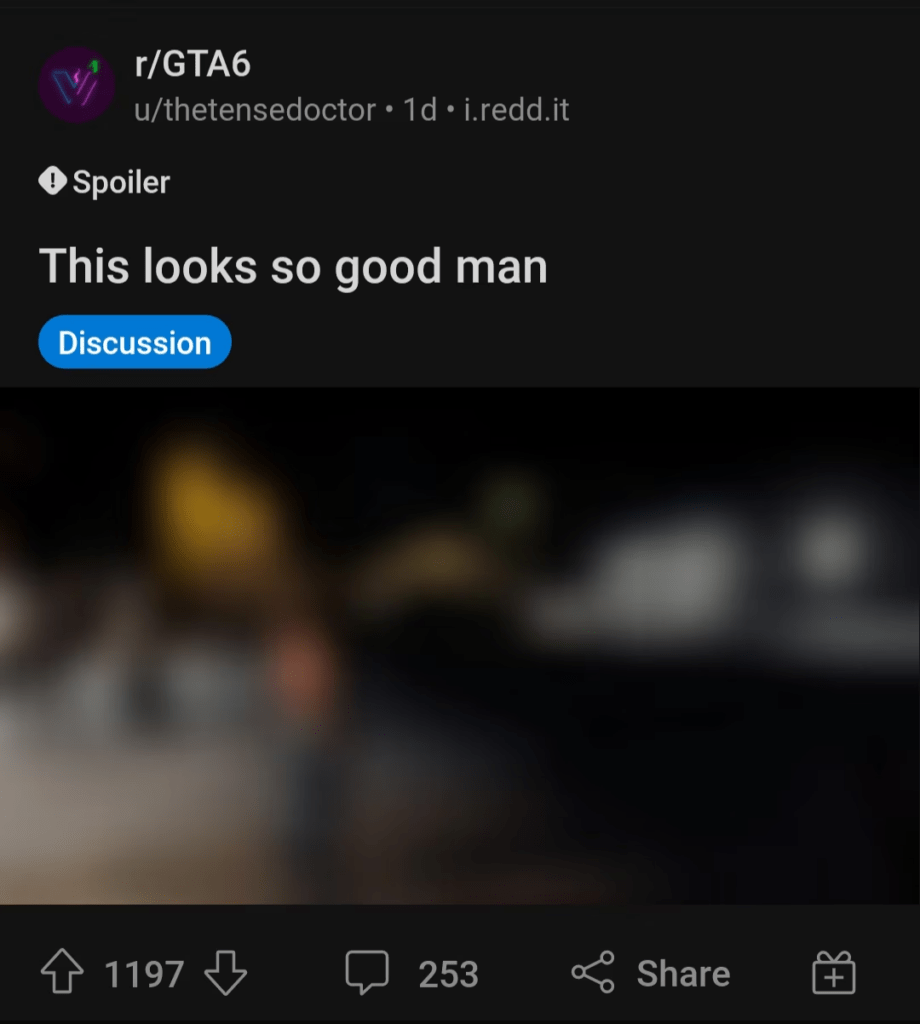
Task: Tap the Share text label
Action: 683,971
